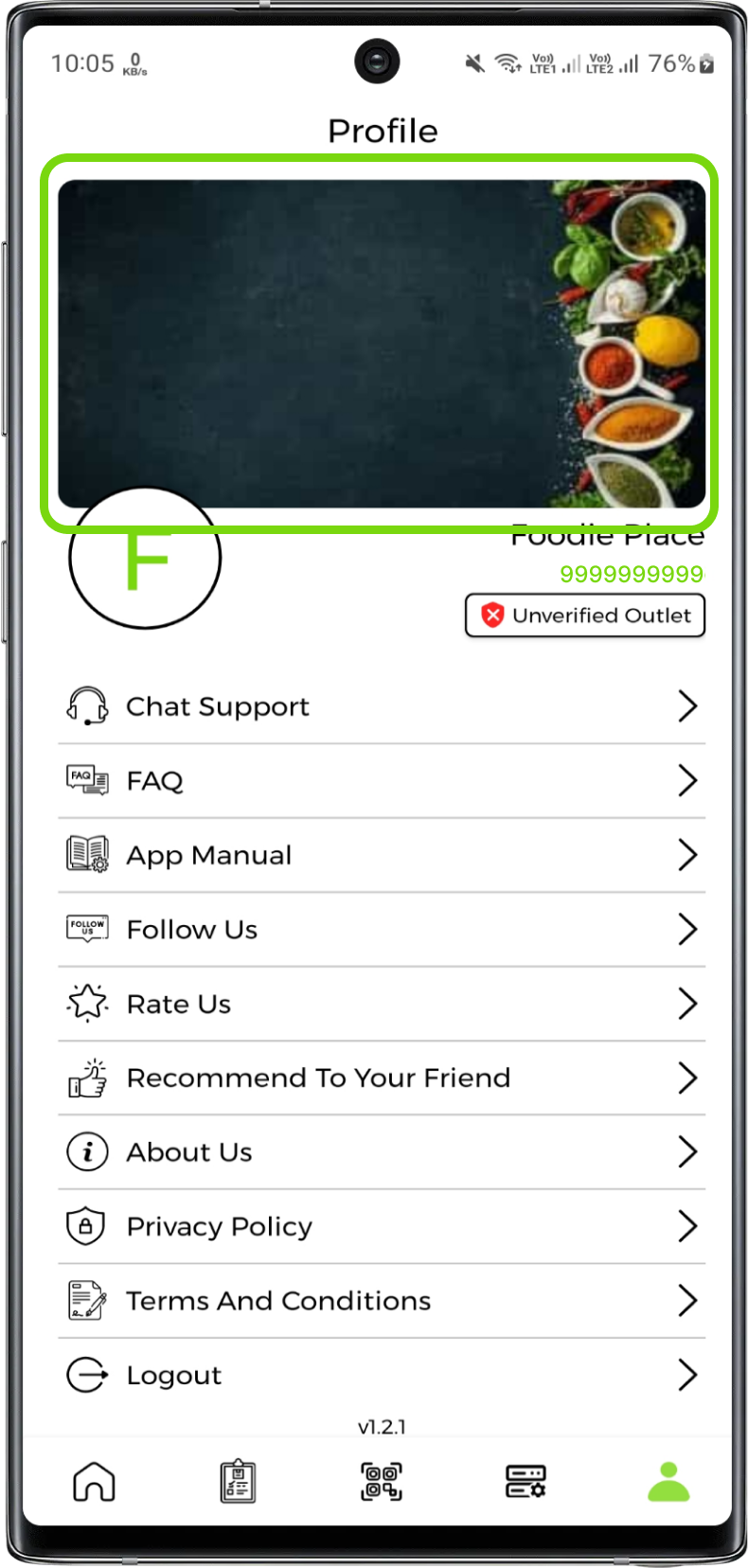Open Follow Us
The width and height of the screenshot is (748, 1568).
[381, 929]
